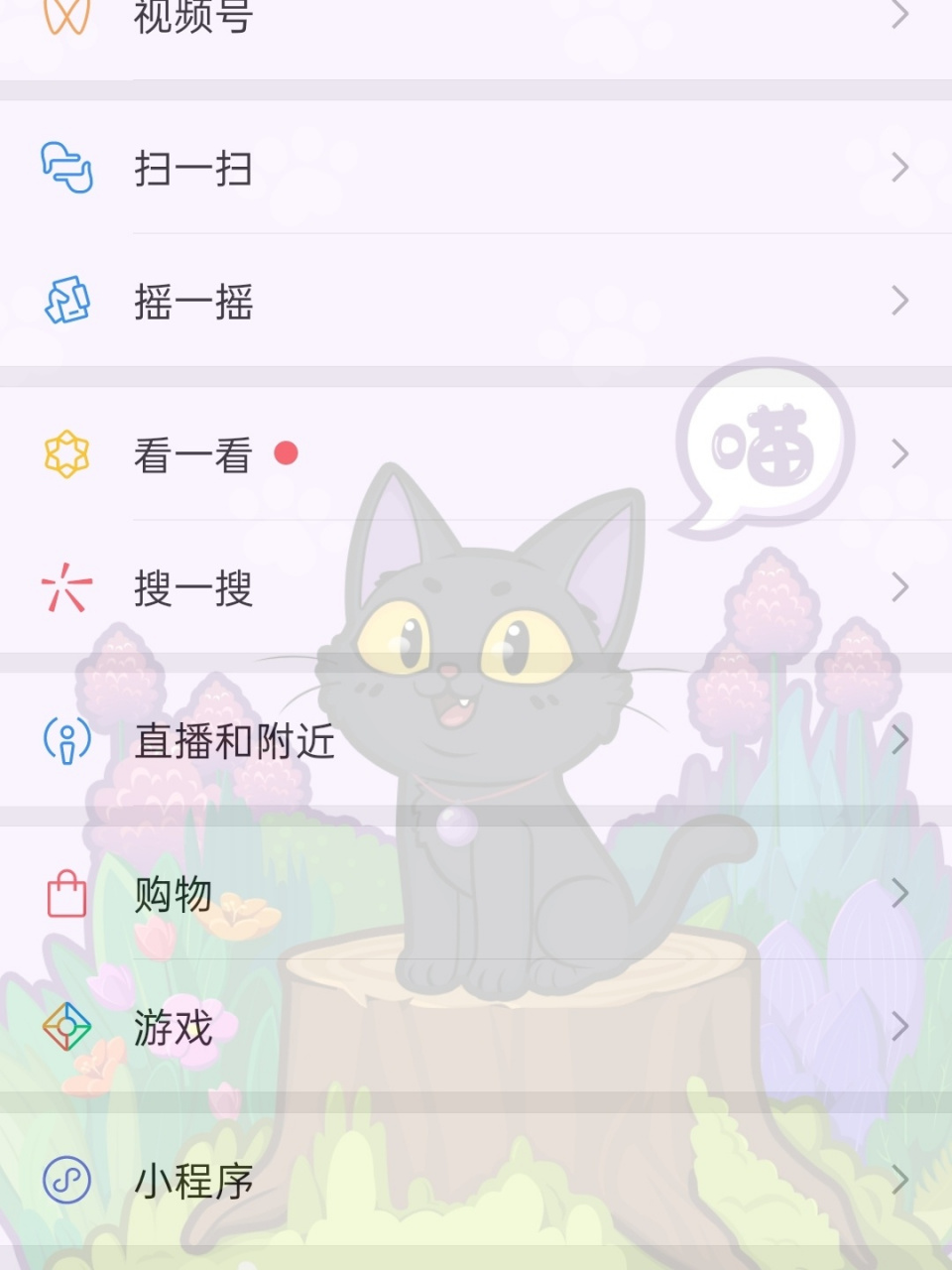This screenshot has width=952, height=1270.
Task: Open the 游戏 Games icon
Action: (x=64, y=1028)
